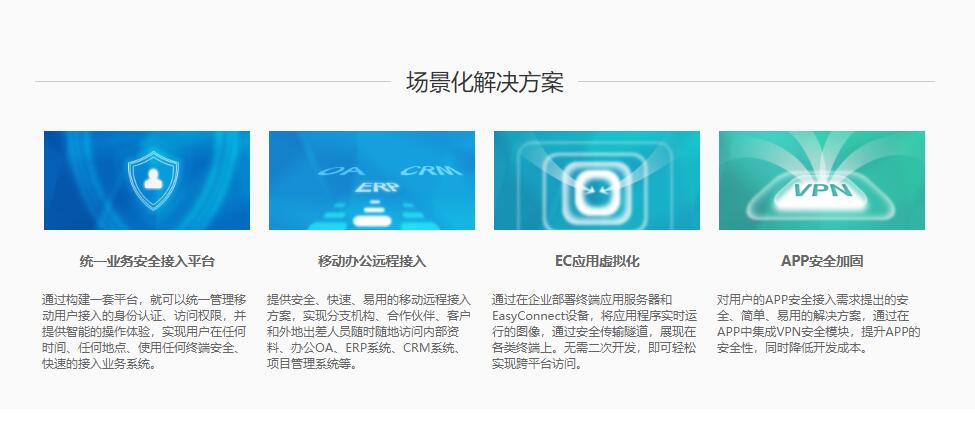975x440 pixels.
Task: View the 移动办公远程接入 solution
Action: (x=372, y=181)
